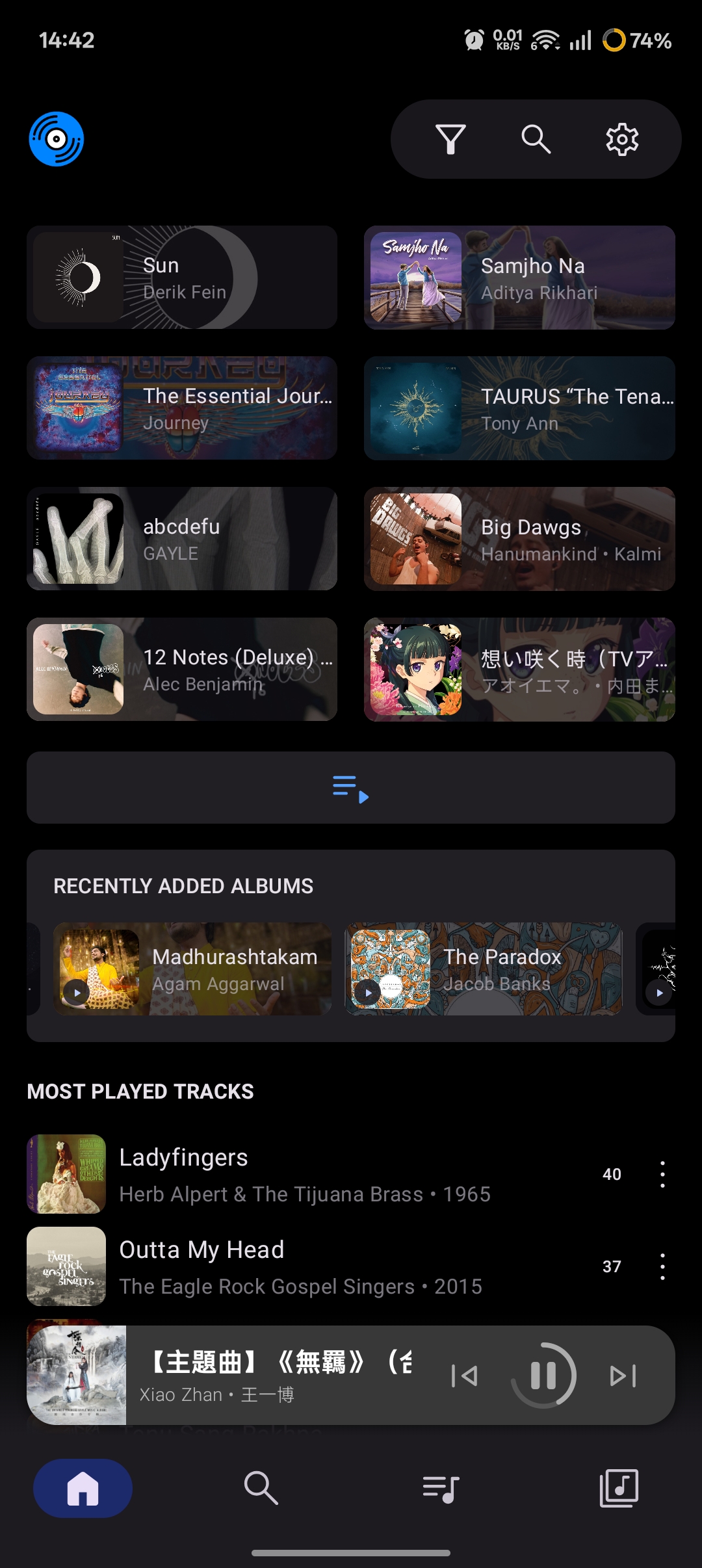This screenshot has width=702, height=1568.
Task: Tap the play queue button
Action: coord(351,788)
